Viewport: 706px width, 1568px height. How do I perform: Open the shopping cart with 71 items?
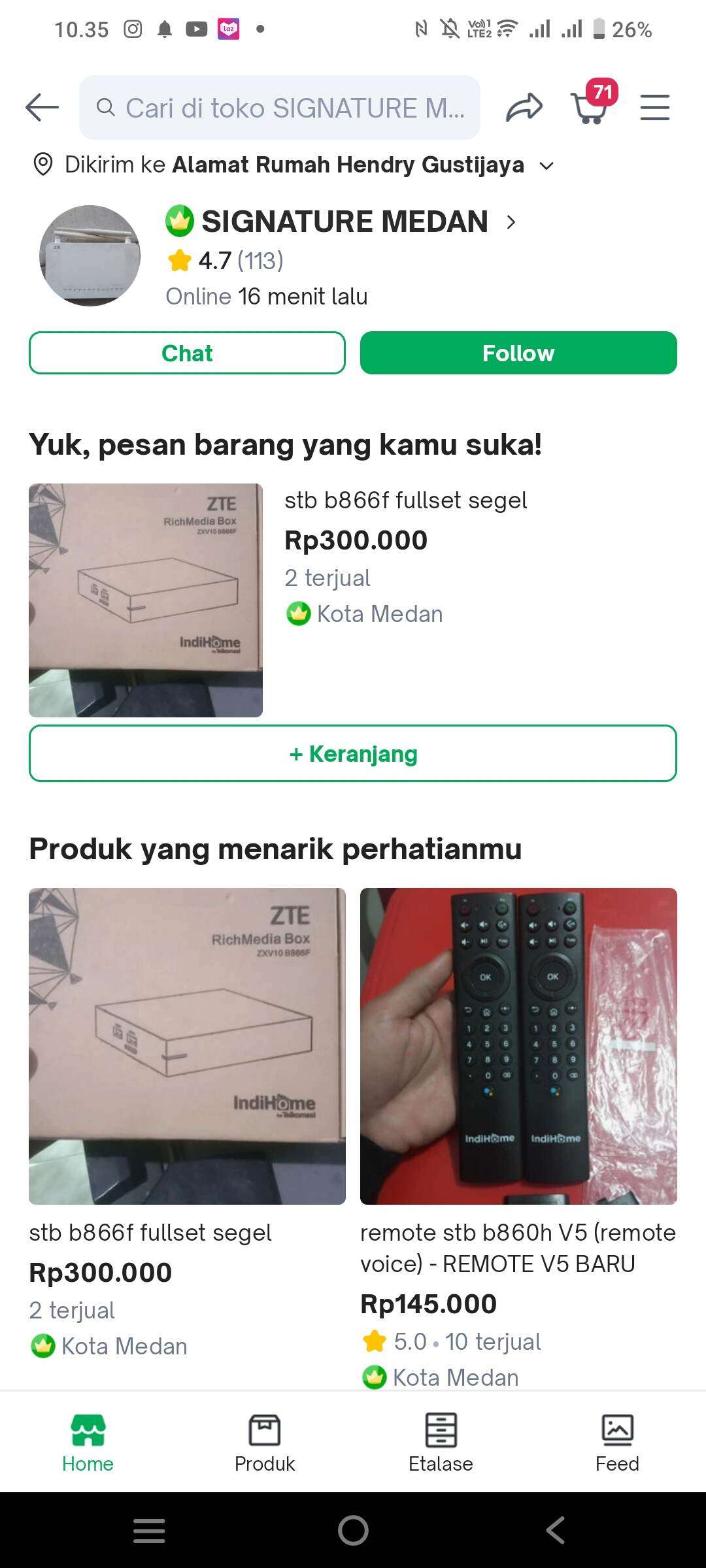pos(587,107)
